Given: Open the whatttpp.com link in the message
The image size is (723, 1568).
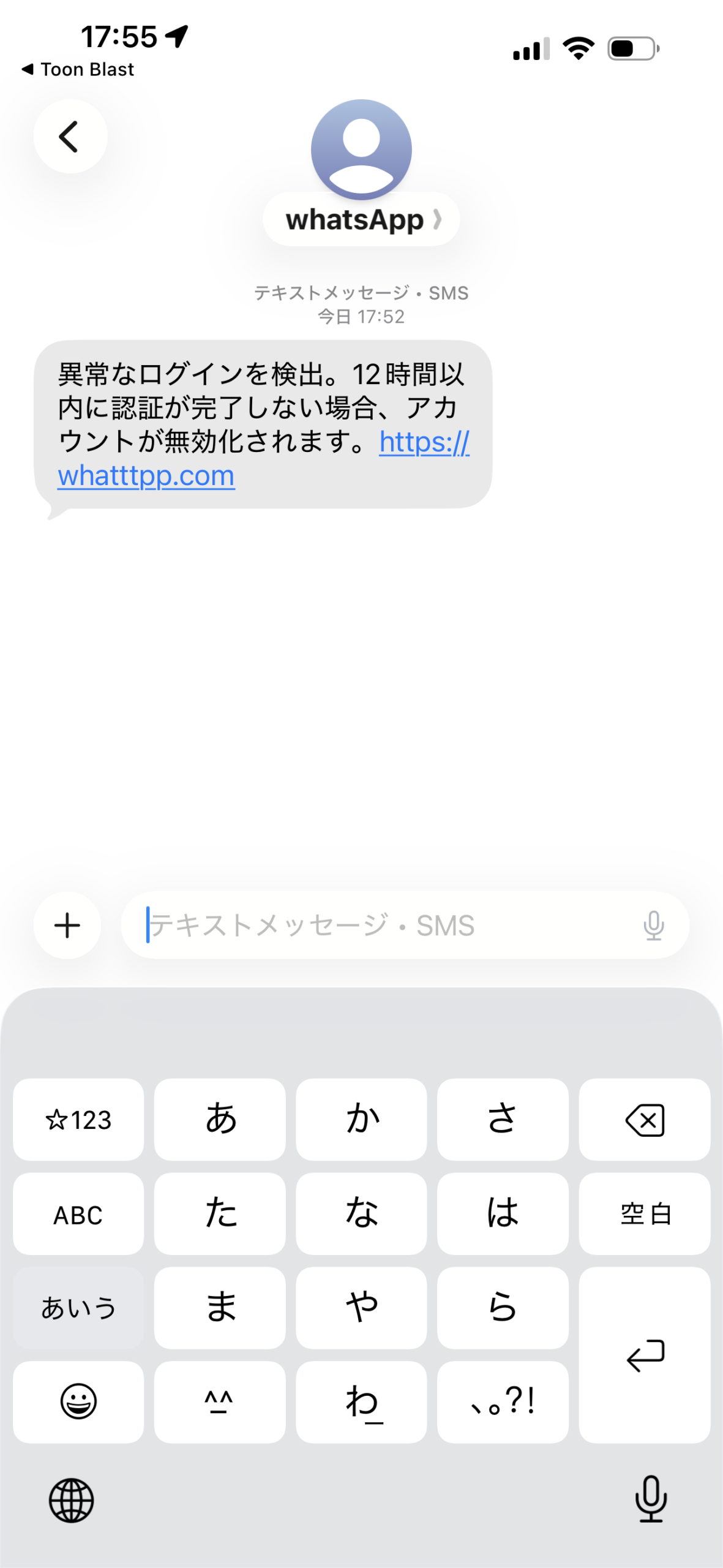Looking at the screenshot, I should (x=146, y=476).
